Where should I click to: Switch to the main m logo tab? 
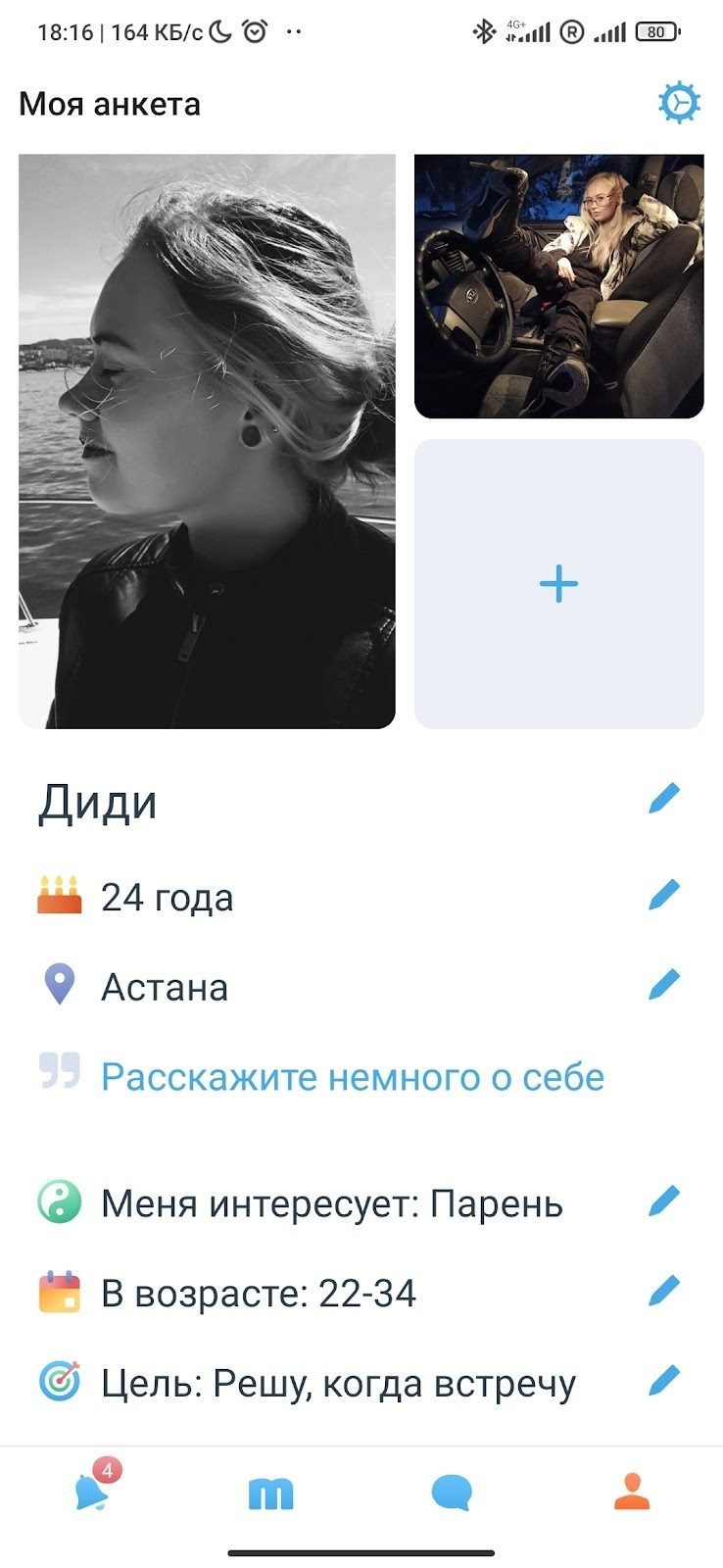270,1494
